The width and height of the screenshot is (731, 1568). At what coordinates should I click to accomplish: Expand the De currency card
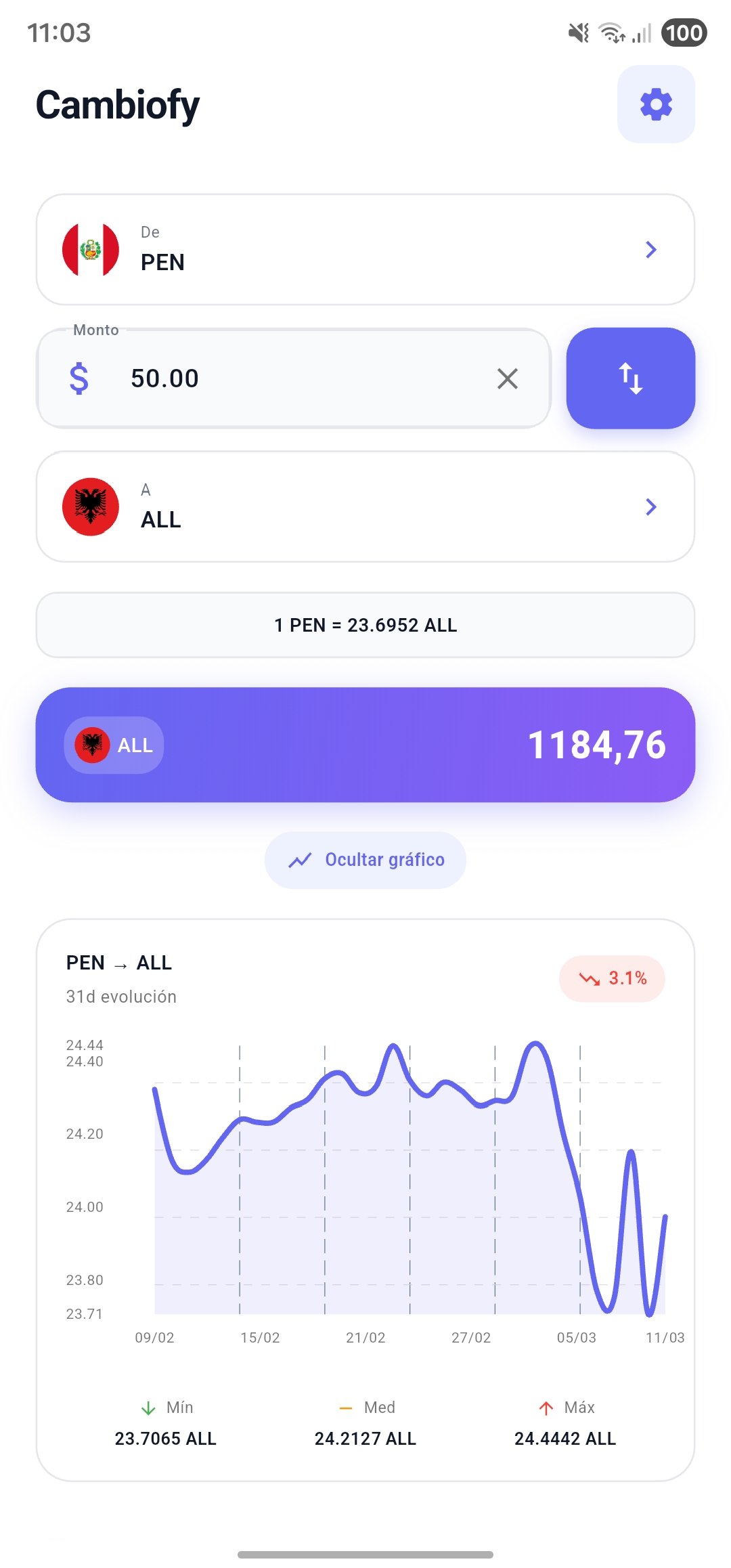click(x=365, y=250)
